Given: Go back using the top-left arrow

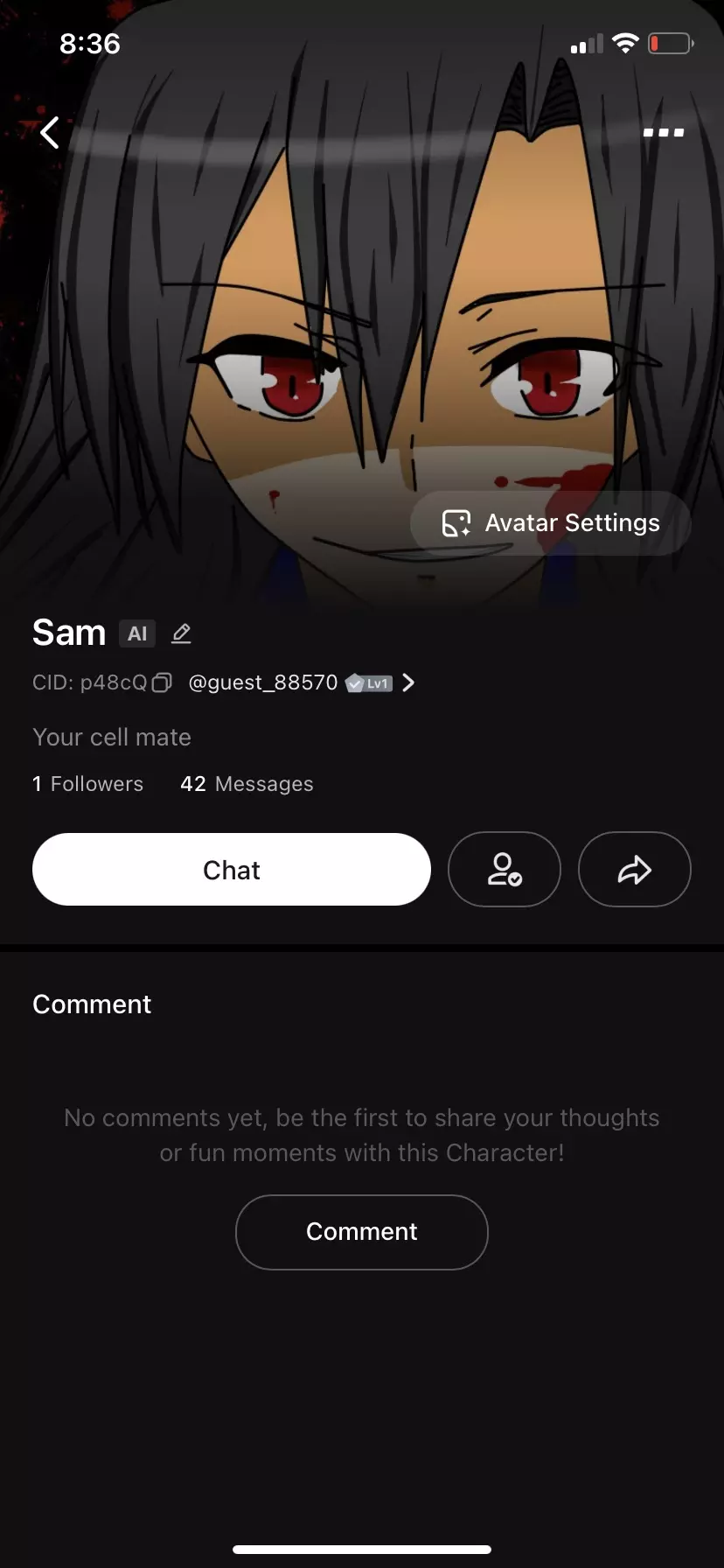Looking at the screenshot, I should (x=50, y=133).
